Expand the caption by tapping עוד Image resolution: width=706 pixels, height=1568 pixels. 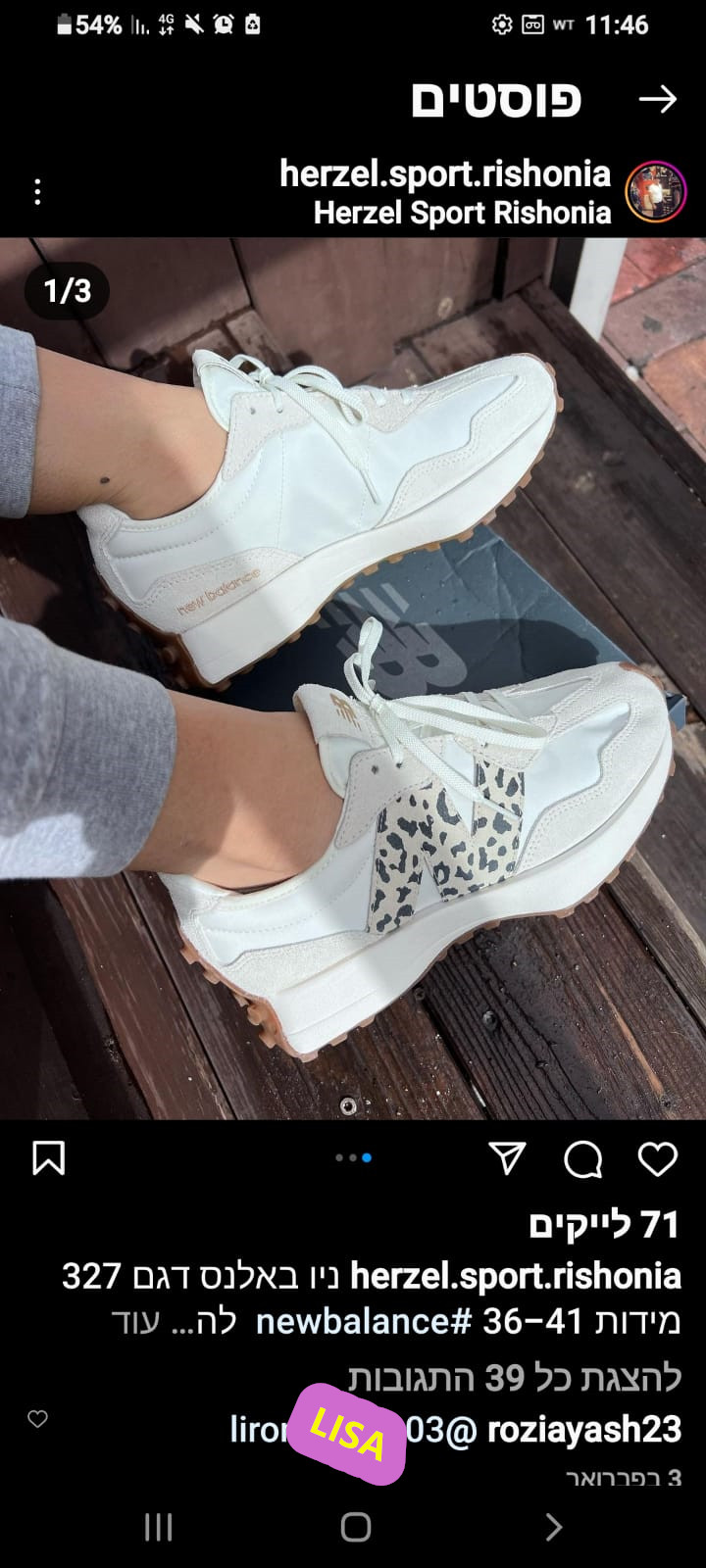click(x=134, y=1321)
